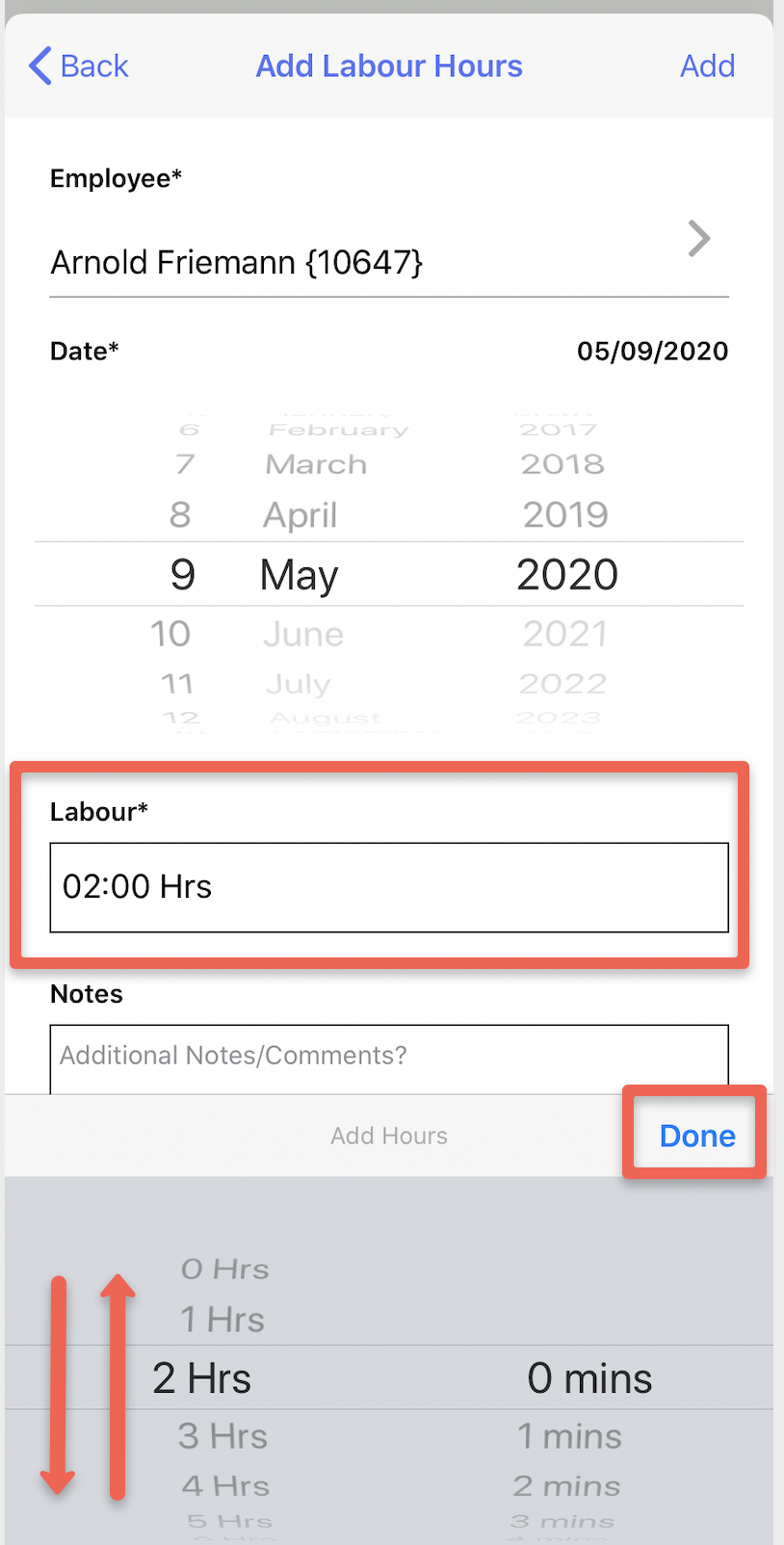Tap the 05/09/2020 date value
The width and height of the screenshot is (784, 1545).
click(x=652, y=351)
